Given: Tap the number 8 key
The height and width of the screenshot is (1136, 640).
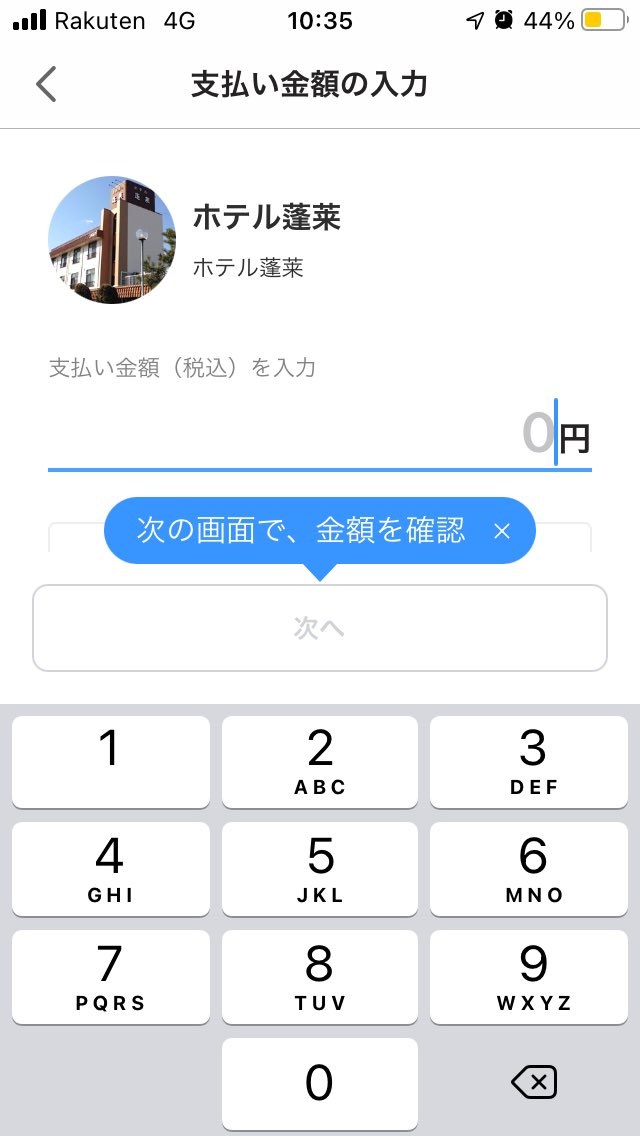Looking at the screenshot, I should (x=320, y=976).
